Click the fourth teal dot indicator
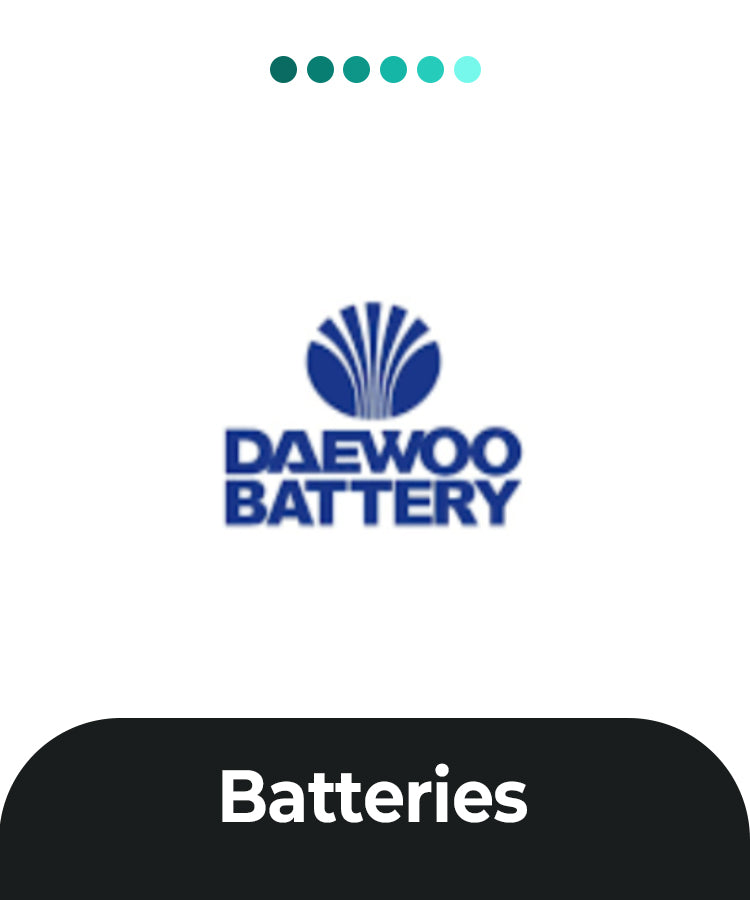The width and height of the screenshot is (750, 900). click(x=393, y=68)
